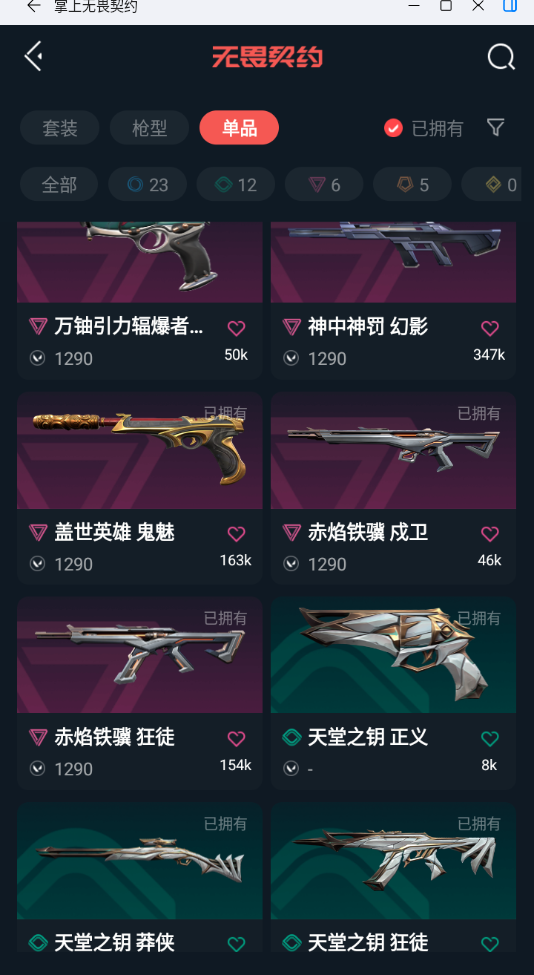Filter by the pink tier chip showing 6
This screenshot has height=975, width=534.
[324, 185]
